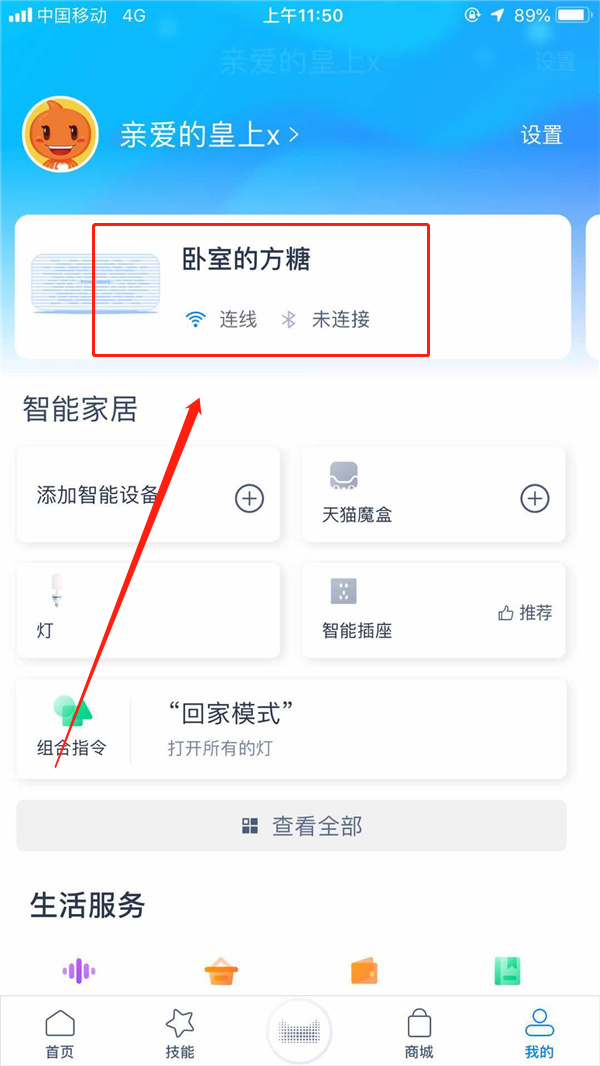Tap the plus on 添加智能设备

pyautogui.click(x=249, y=498)
